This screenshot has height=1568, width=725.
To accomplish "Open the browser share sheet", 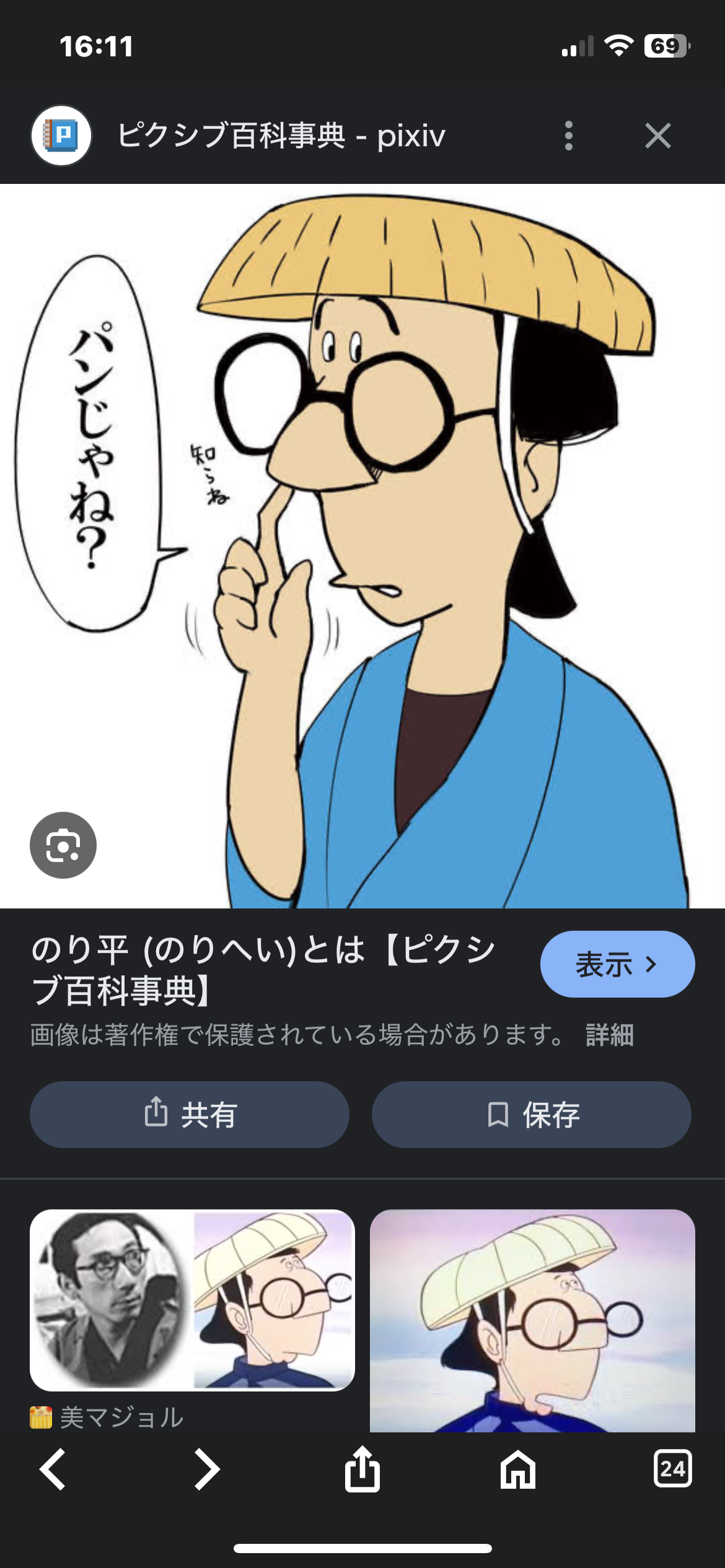I will pyautogui.click(x=362, y=1469).
